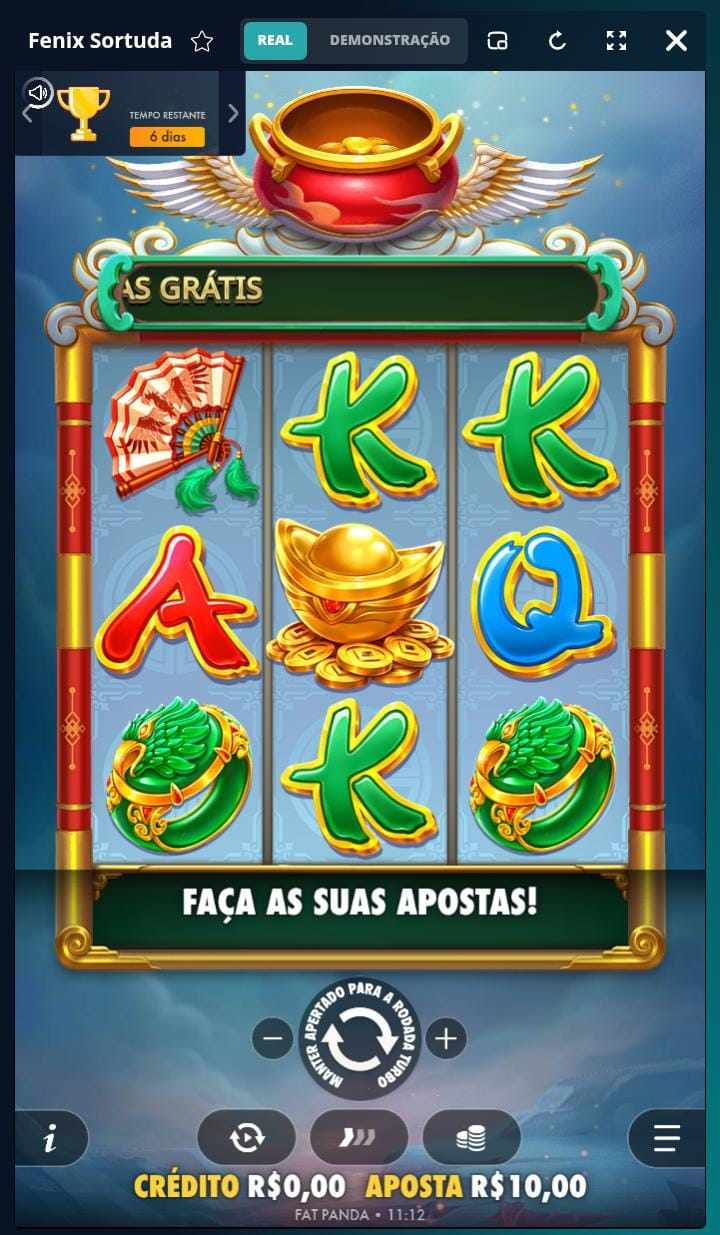This screenshot has height=1235, width=720.
Task: Decrease the bet with the minus button
Action: pyautogui.click(x=272, y=1039)
